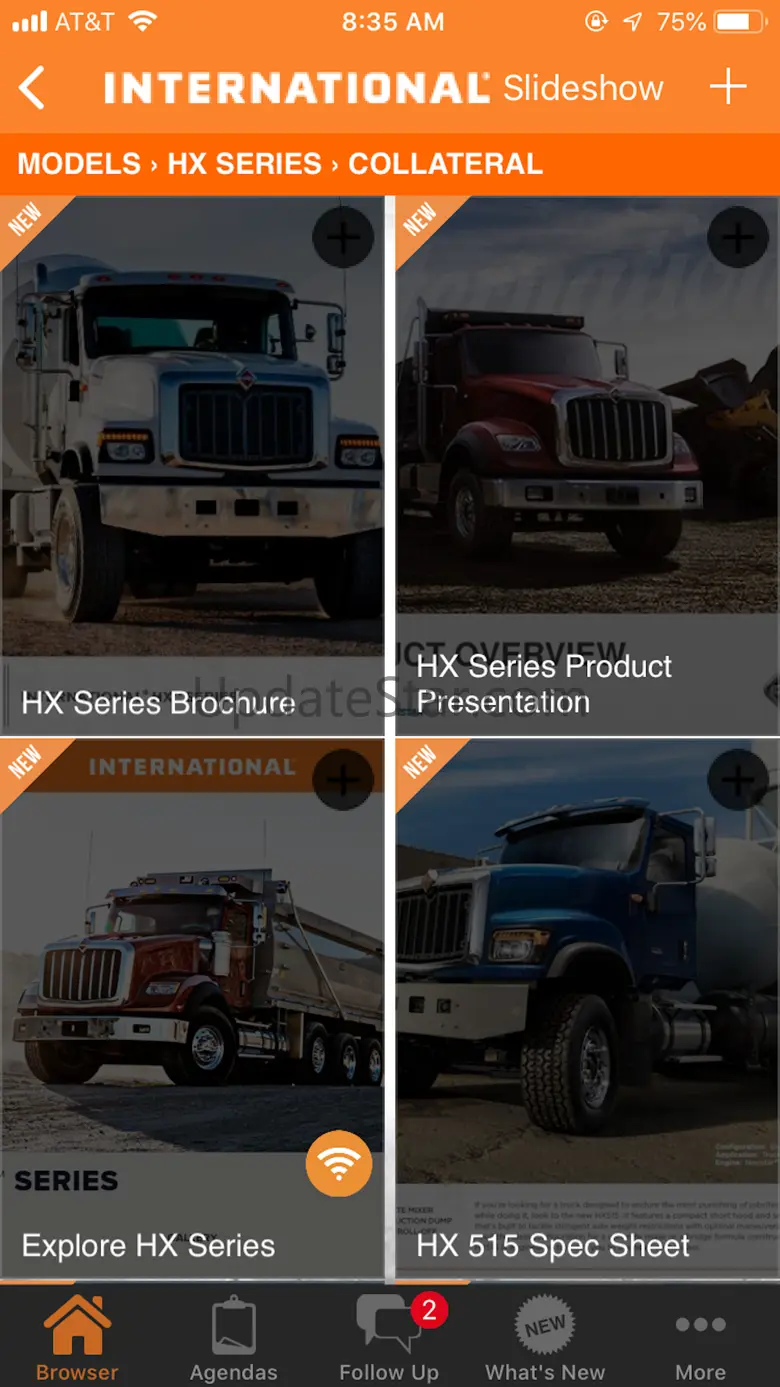The height and width of the screenshot is (1387, 780).
Task: Add HX Series Product Presentation via plus icon
Action: coord(738,237)
